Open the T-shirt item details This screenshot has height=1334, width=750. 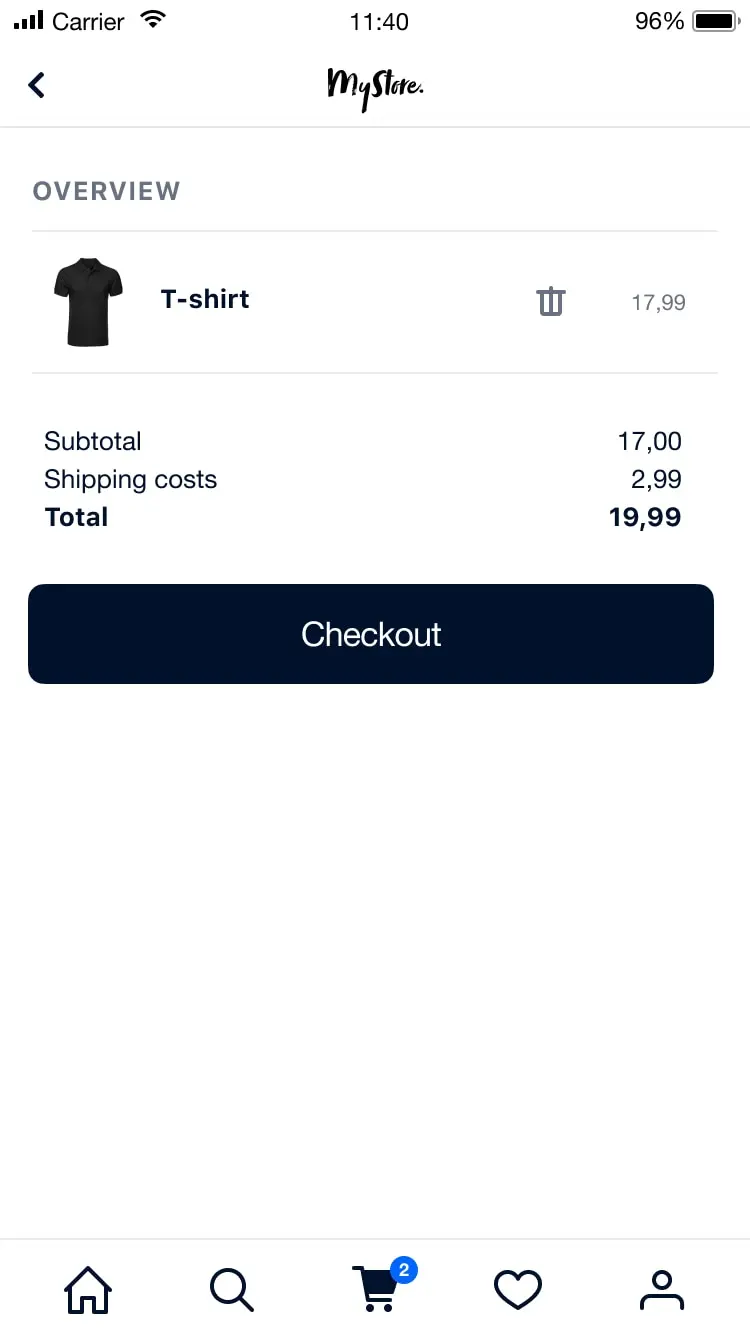click(205, 300)
